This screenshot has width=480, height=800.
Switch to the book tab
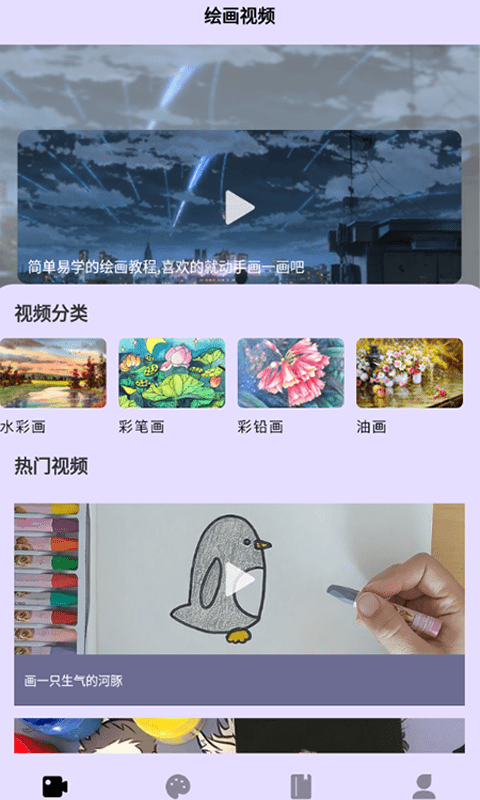(x=301, y=786)
